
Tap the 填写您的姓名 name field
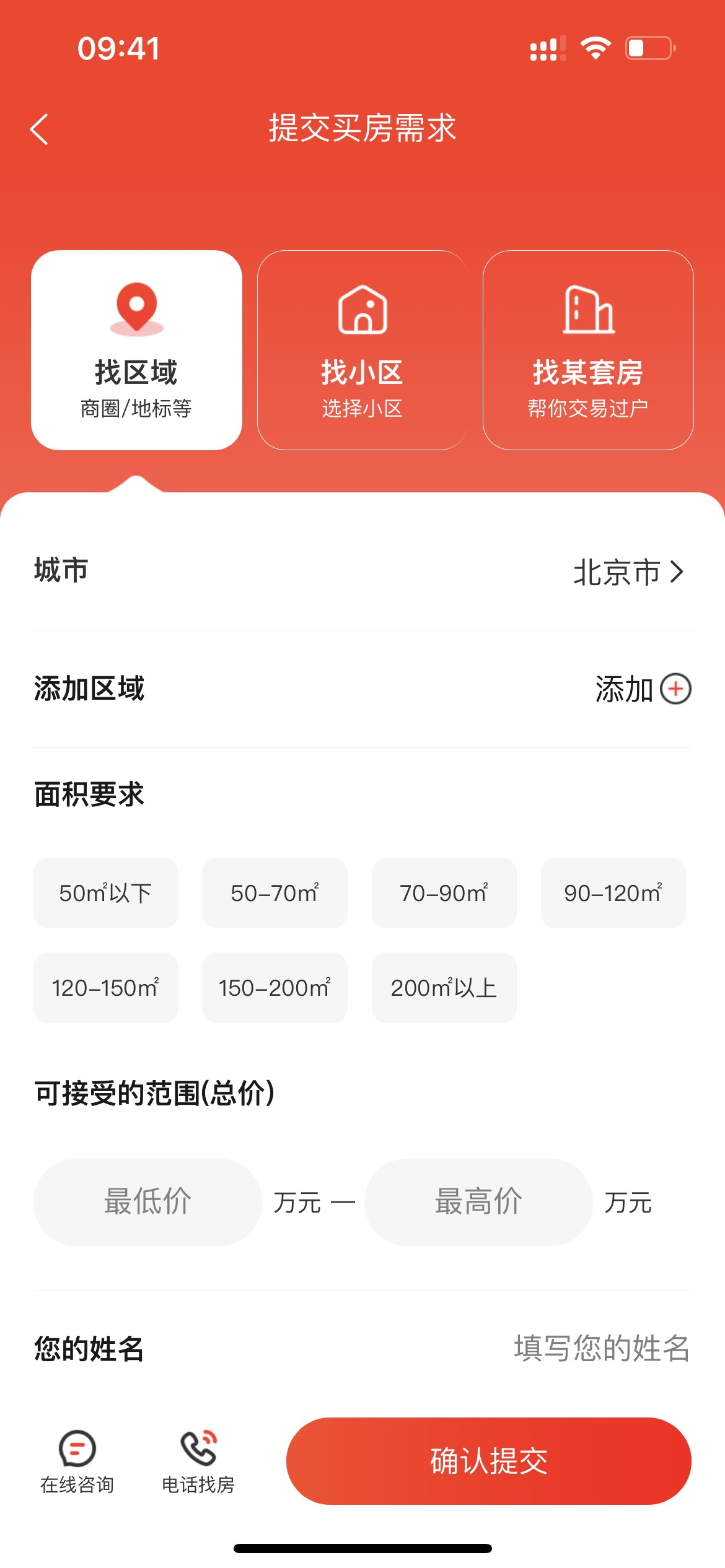click(601, 1348)
